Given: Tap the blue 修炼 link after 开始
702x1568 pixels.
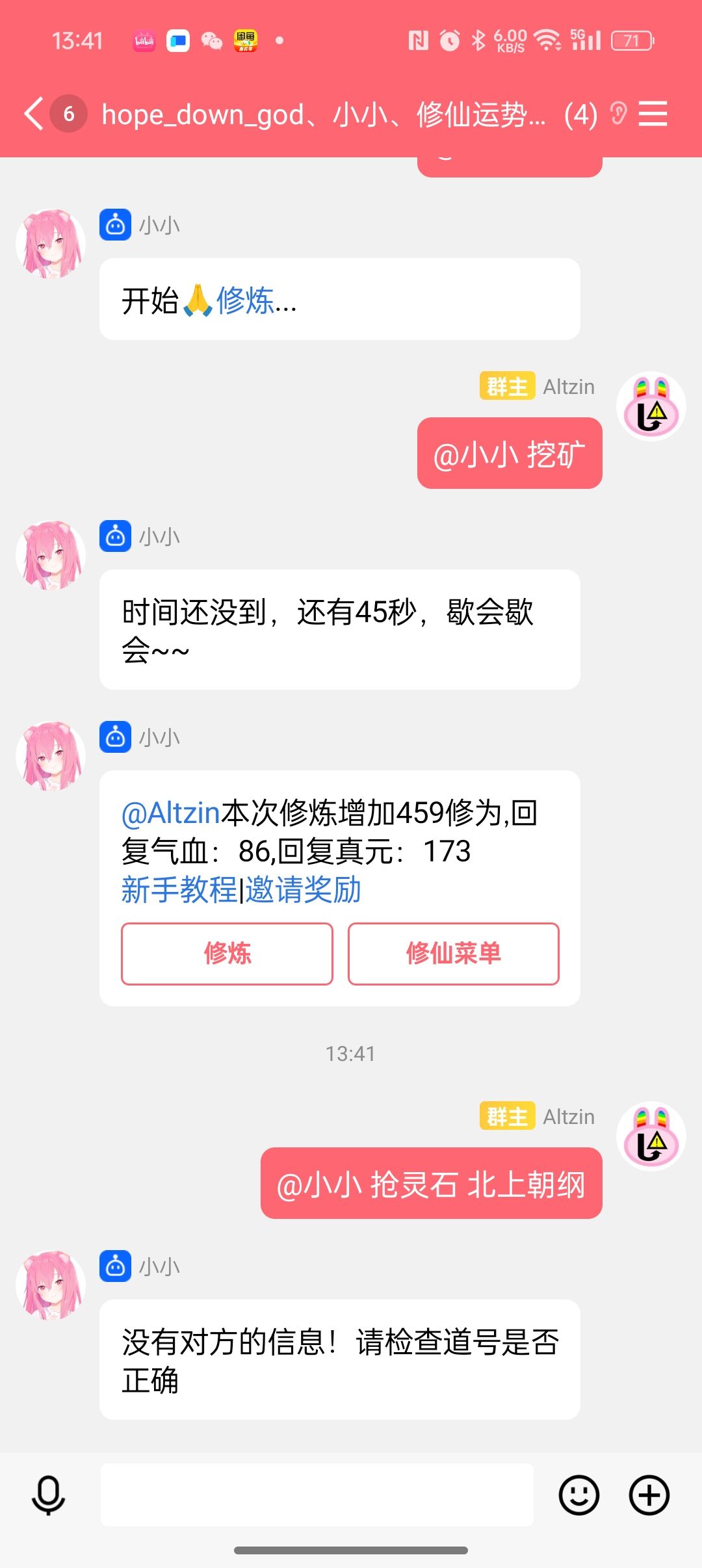Looking at the screenshot, I should coord(245,300).
